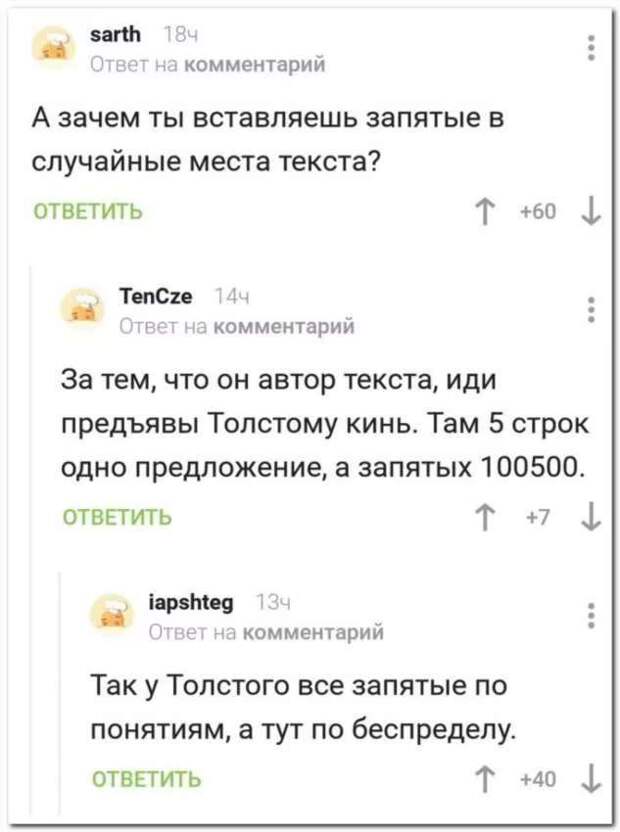Reply to sarth's comment
This screenshot has width=620, height=832.
coord(90,212)
